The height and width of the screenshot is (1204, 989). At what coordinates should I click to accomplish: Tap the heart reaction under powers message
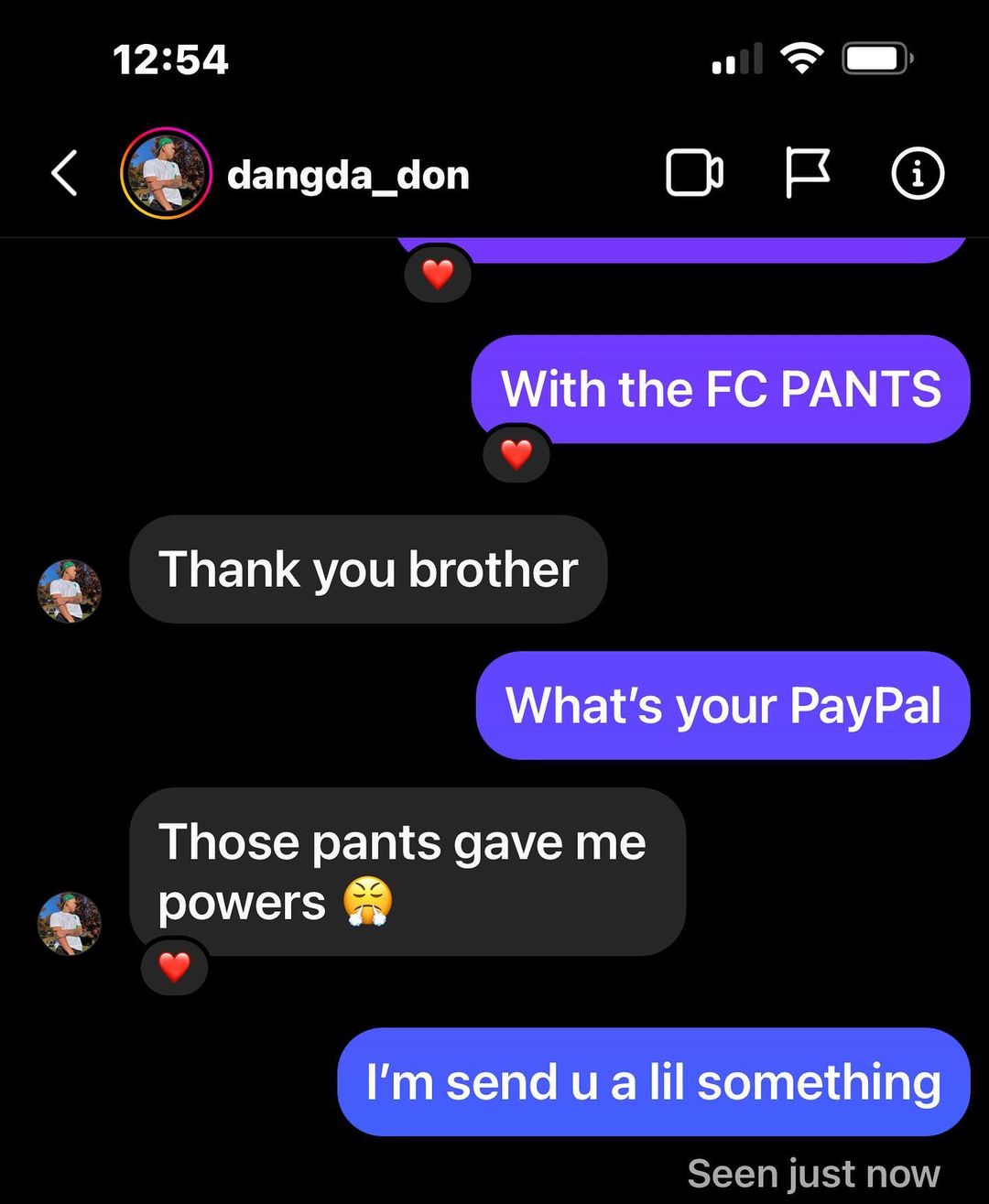coord(175,966)
